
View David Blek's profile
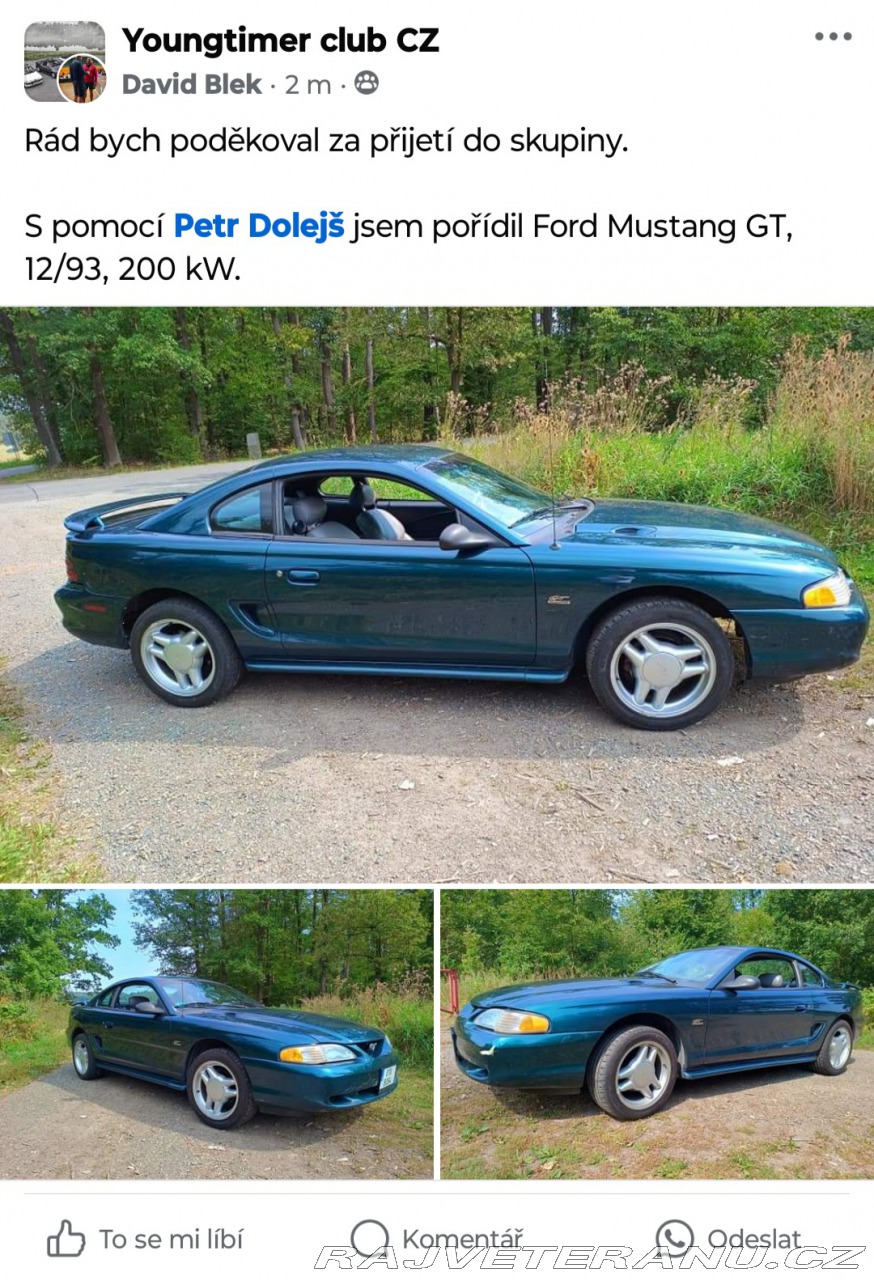(191, 85)
